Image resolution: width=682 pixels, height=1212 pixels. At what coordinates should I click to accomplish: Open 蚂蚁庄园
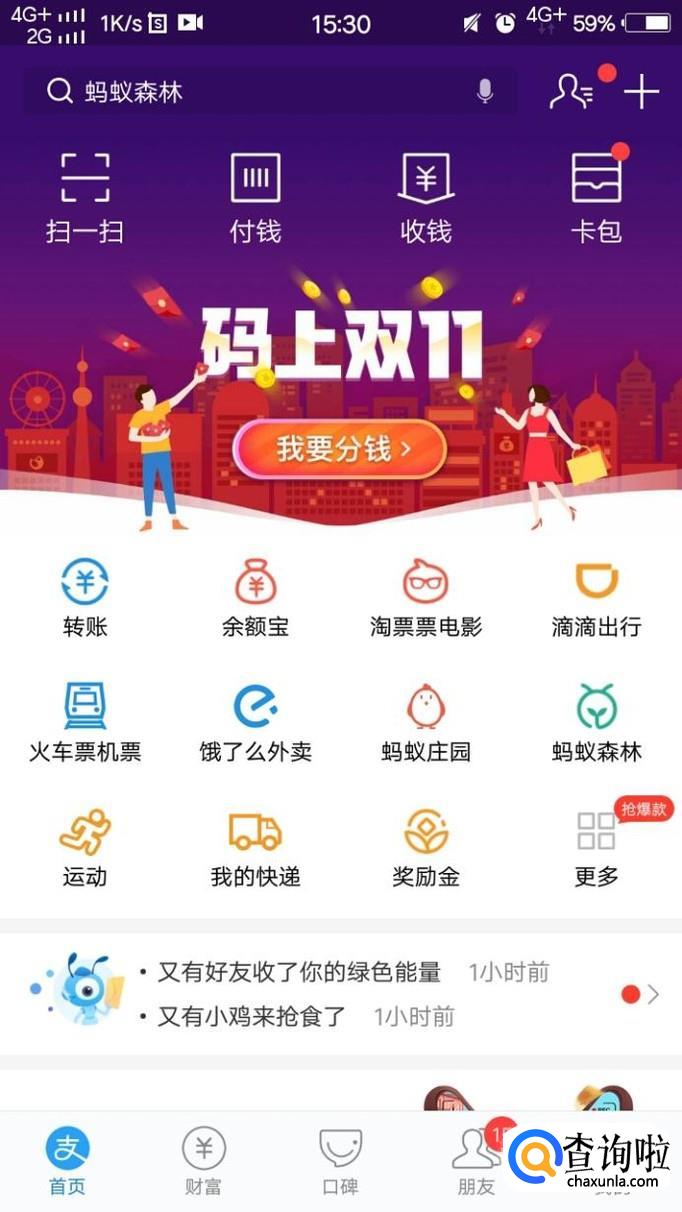pyautogui.click(x=426, y=722)
